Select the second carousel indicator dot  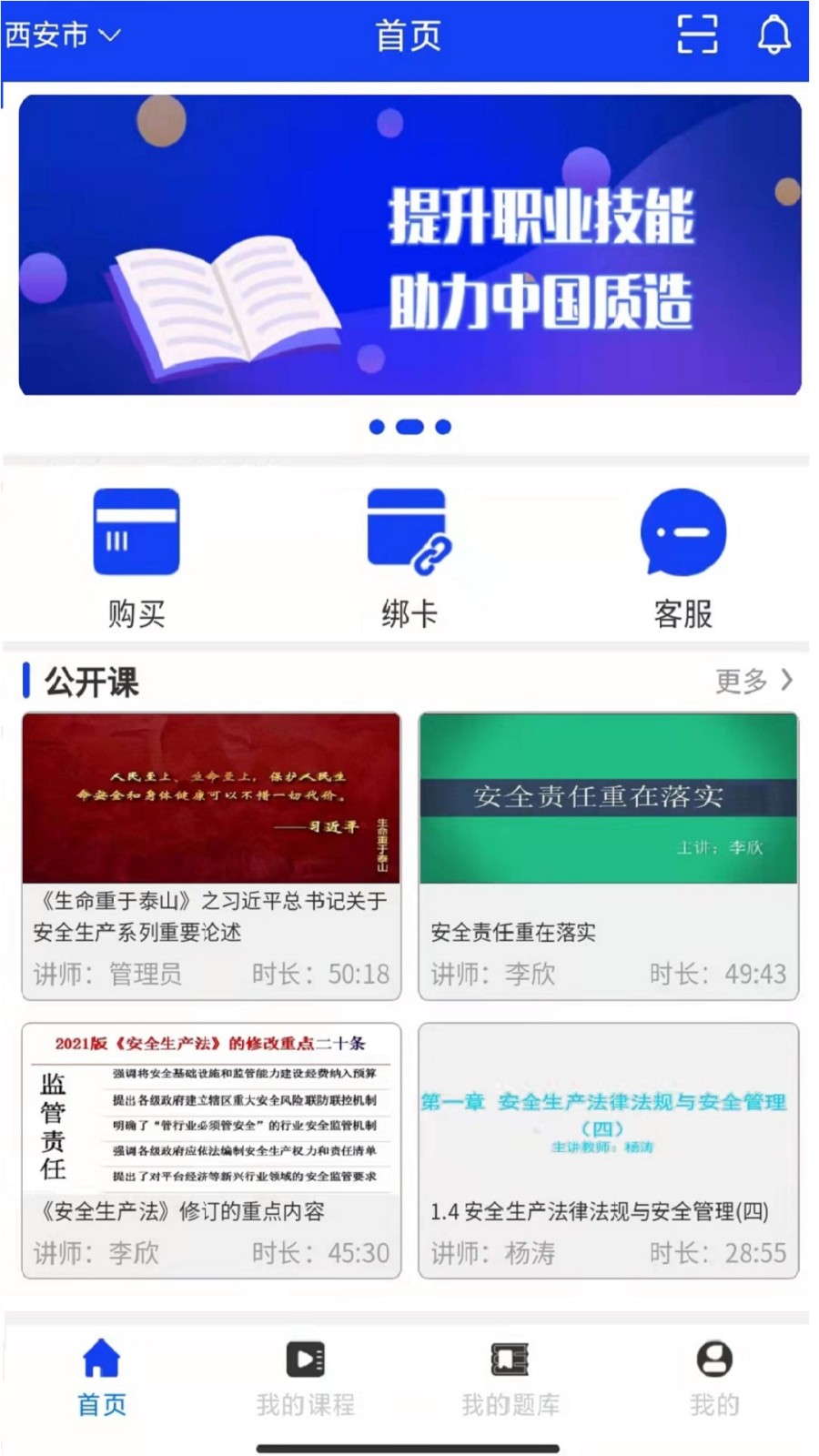(409, 426)
